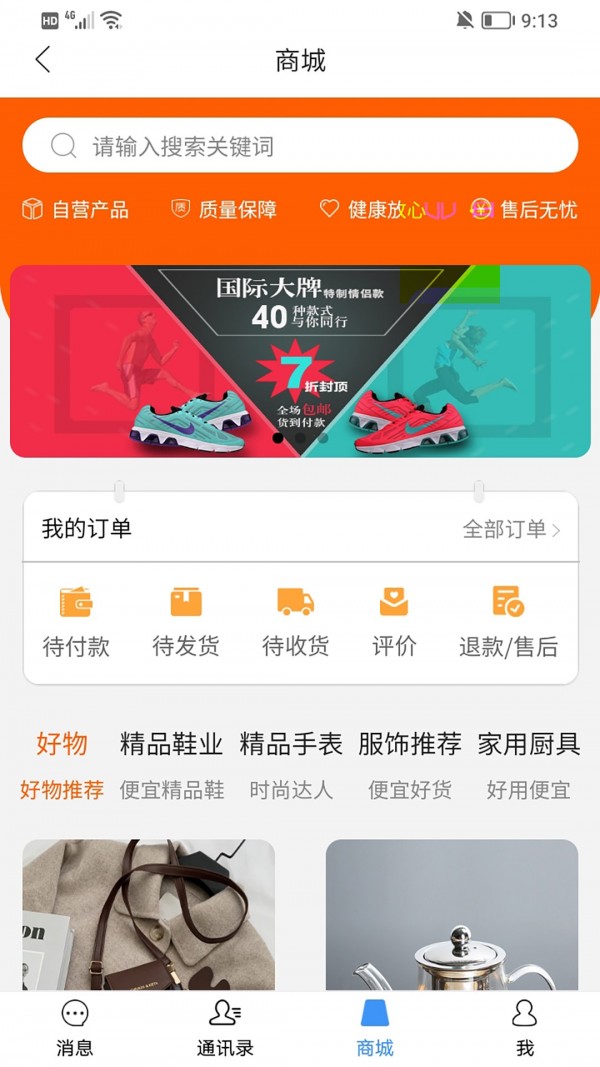Viewport: 600px width, 1067px height.
Task: Open 评价 reviews section
Action: coord(394,622)
